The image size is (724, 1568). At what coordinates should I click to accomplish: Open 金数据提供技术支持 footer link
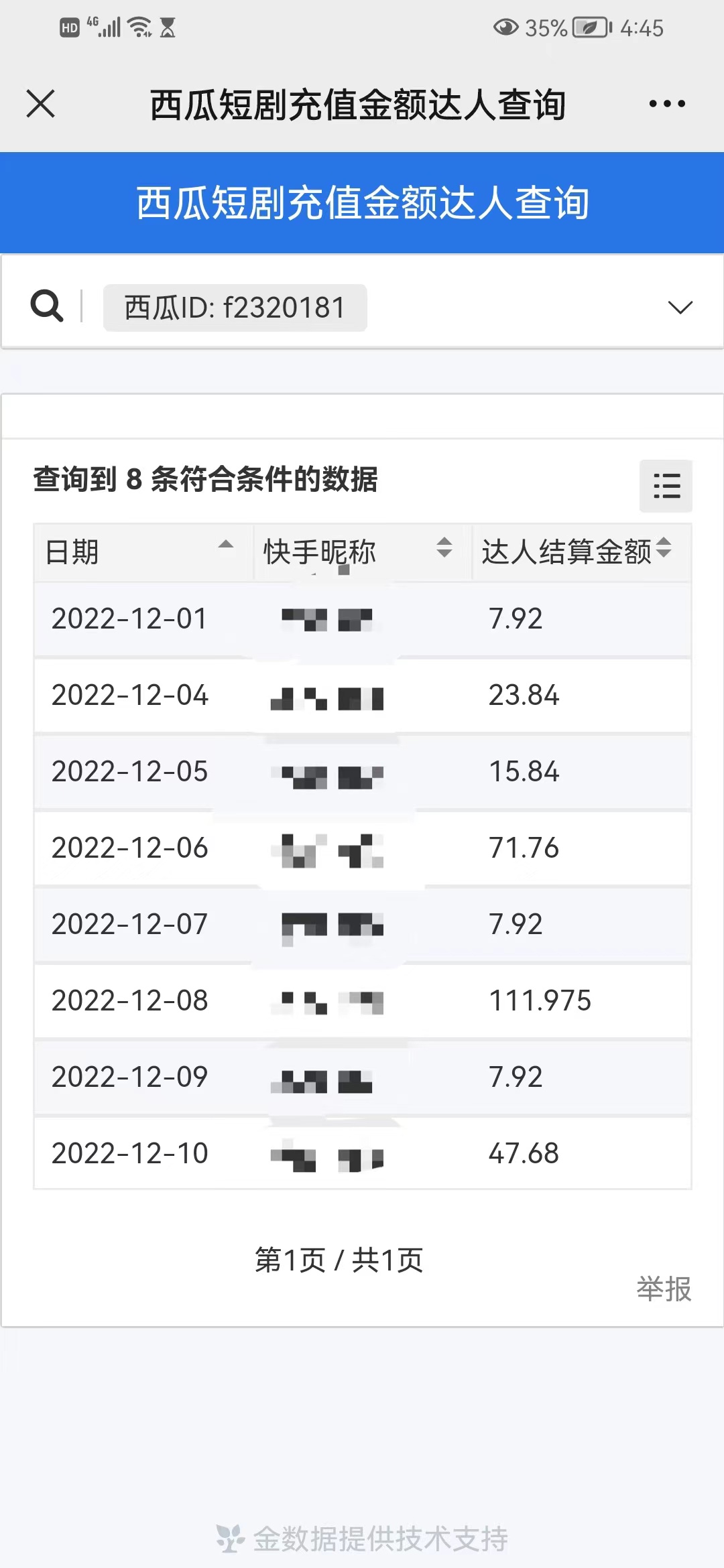coord(363,1539)
